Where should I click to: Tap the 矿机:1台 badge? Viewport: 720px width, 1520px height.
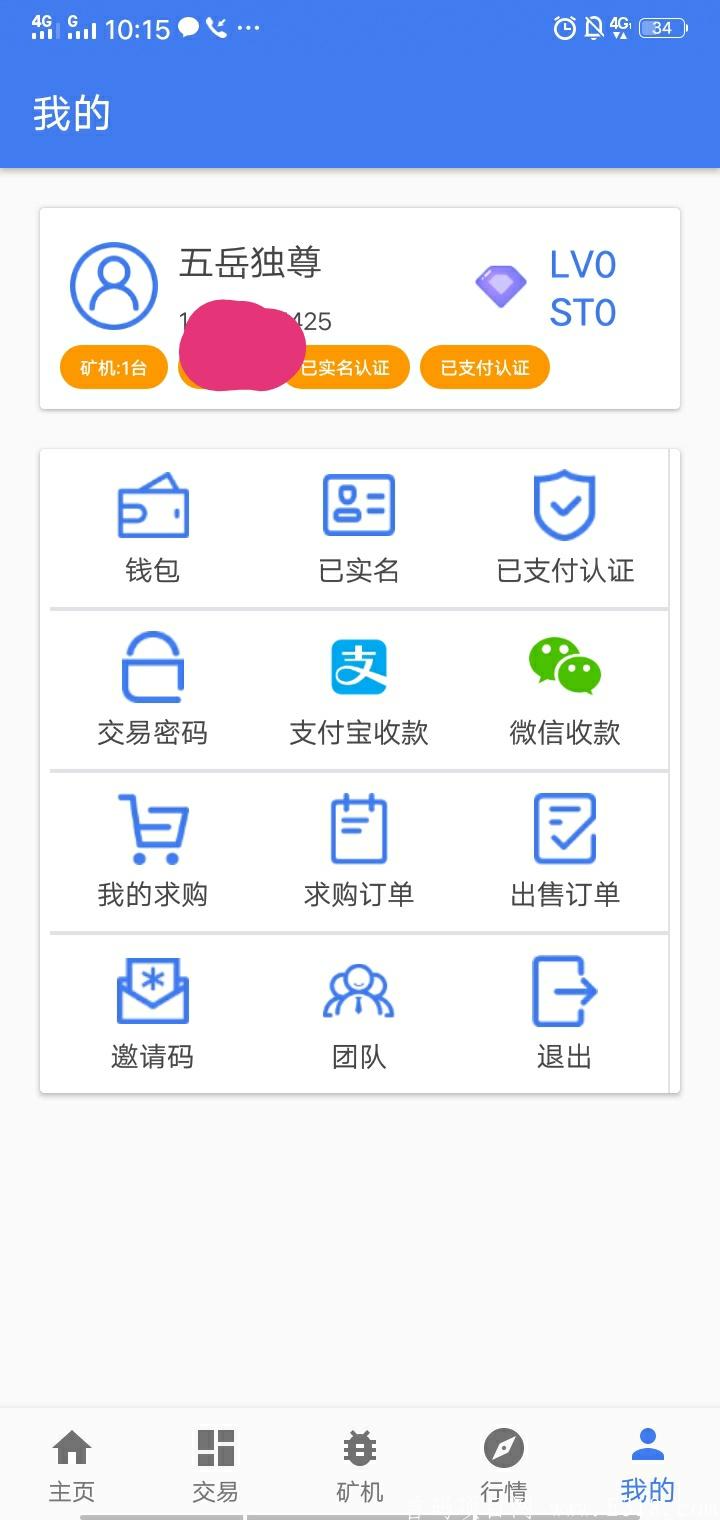coord(113,367)
